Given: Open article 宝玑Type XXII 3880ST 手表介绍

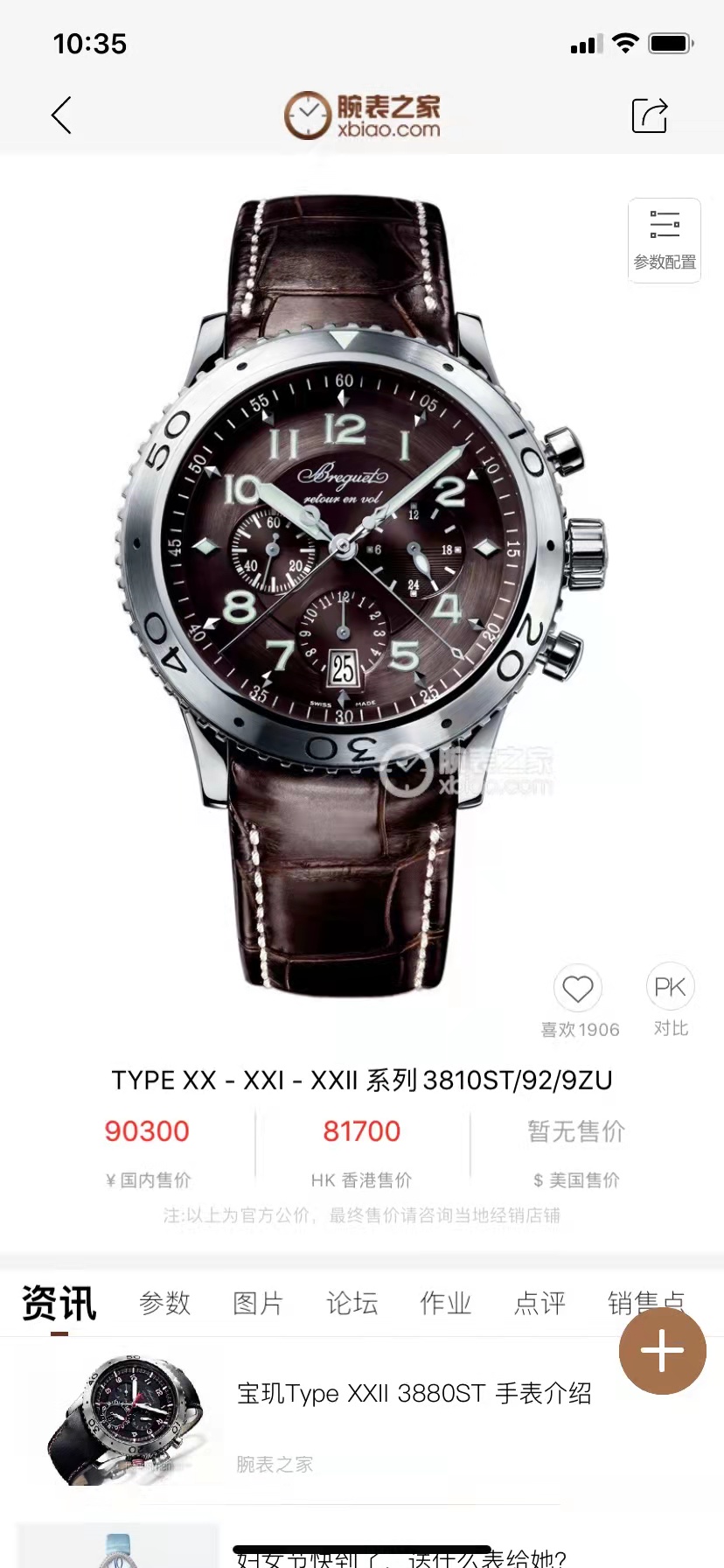Looking at the screenshot, I should pyautogui.click(x=414, y=1393).
